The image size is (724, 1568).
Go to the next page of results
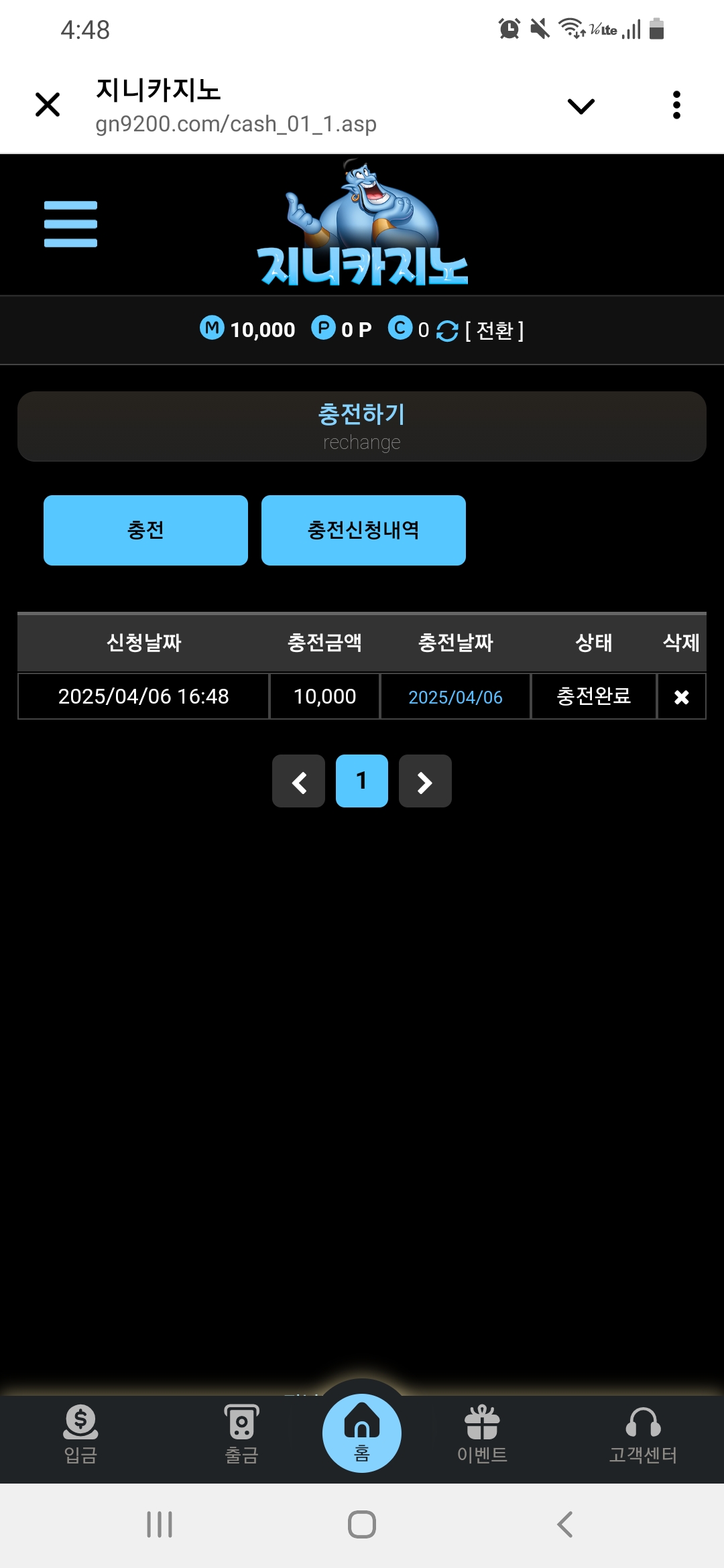pyautogui.click(x=425, y=781)
